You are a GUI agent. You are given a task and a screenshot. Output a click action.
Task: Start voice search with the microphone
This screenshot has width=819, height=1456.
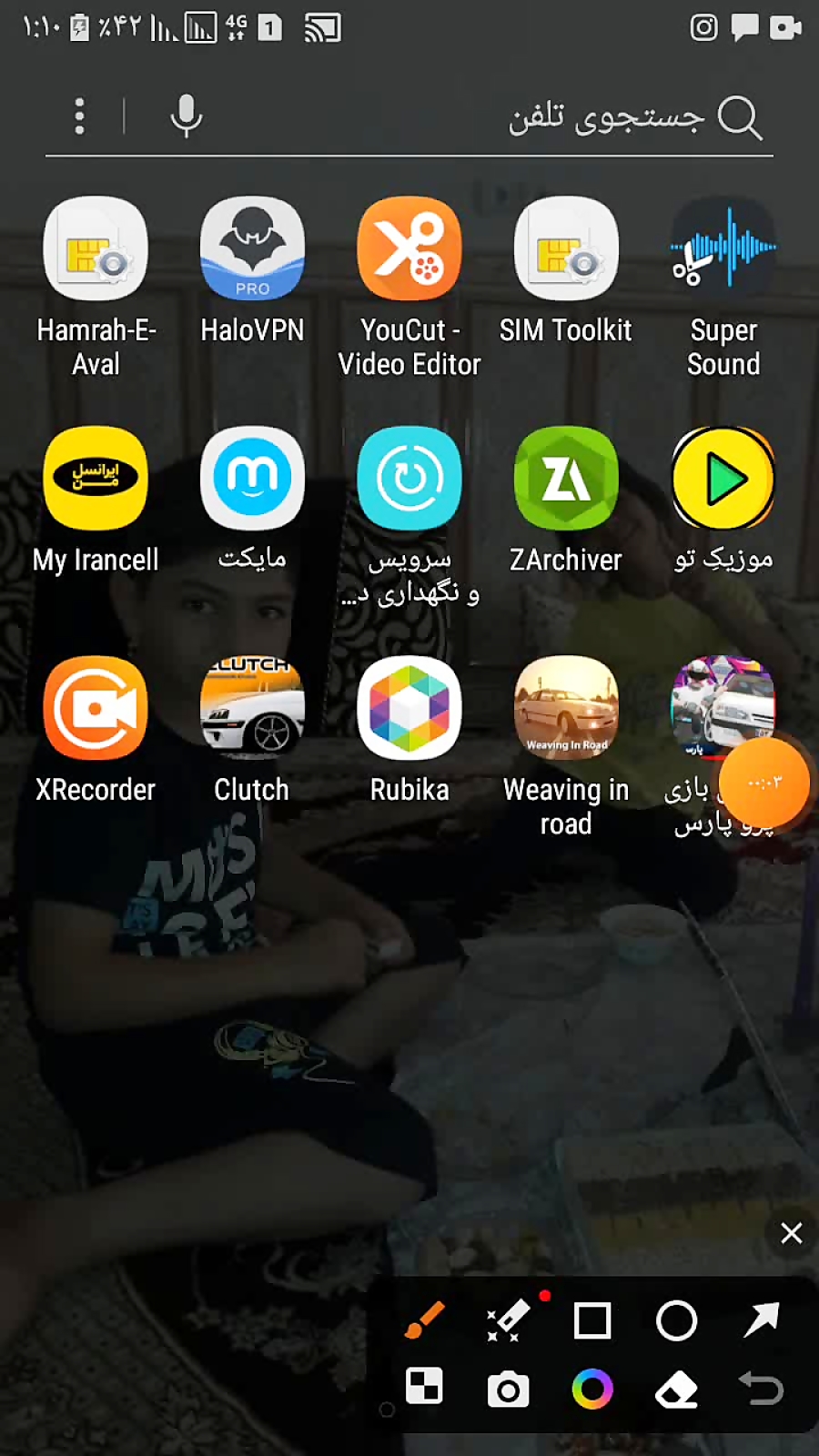[186, 116]
